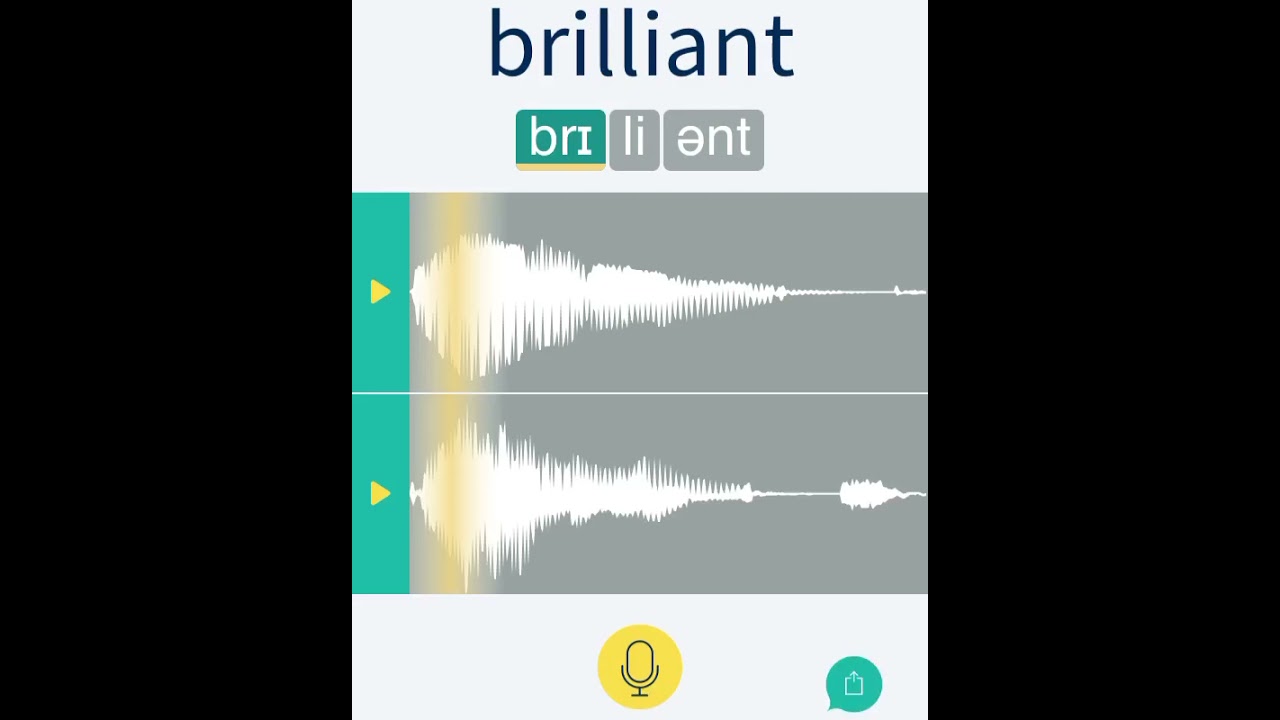Viewport: 1280px width, 720px height.
Task: Select the 'li' syllable chip
Action: 634,139
